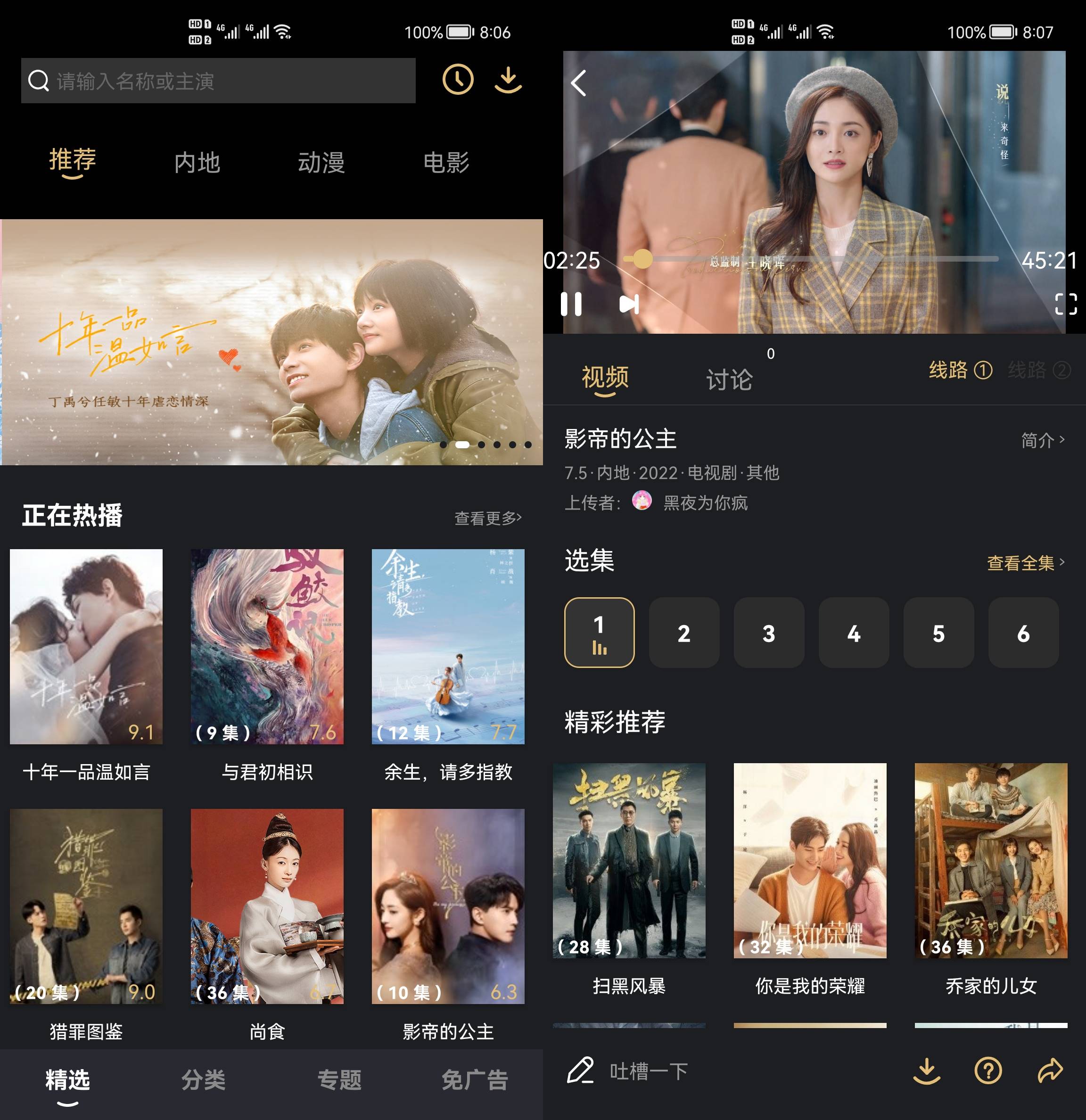The image size is (1086, 1120).
Task: Tap the search magnifier icon
Action: 38,80
